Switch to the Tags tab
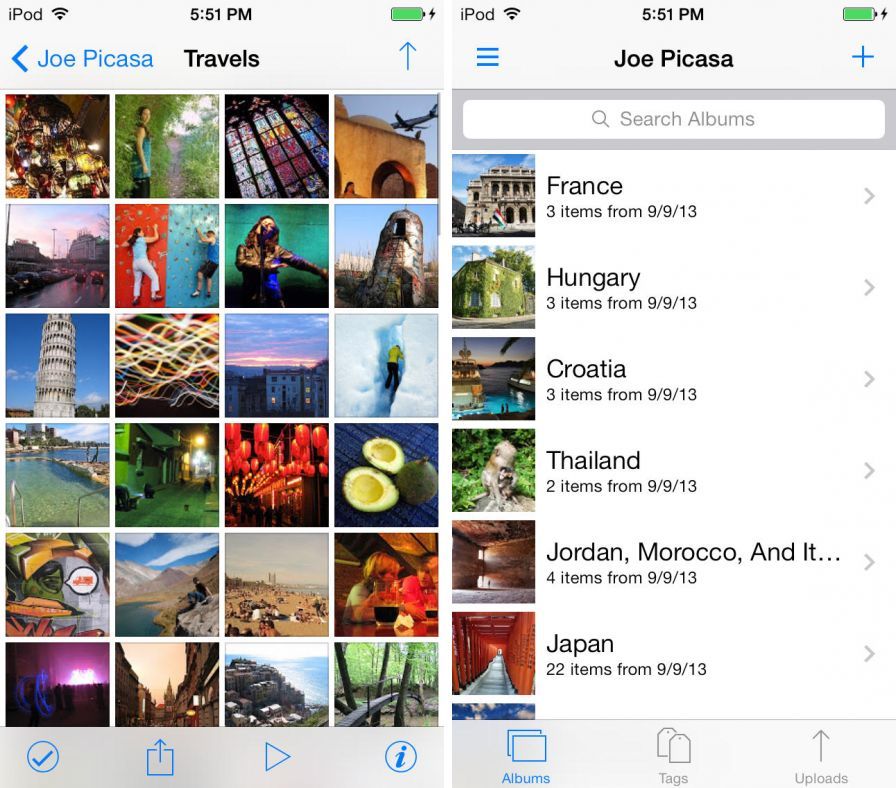Image resolution: width=896 pixels, height=788 pixels. [673, 757]
